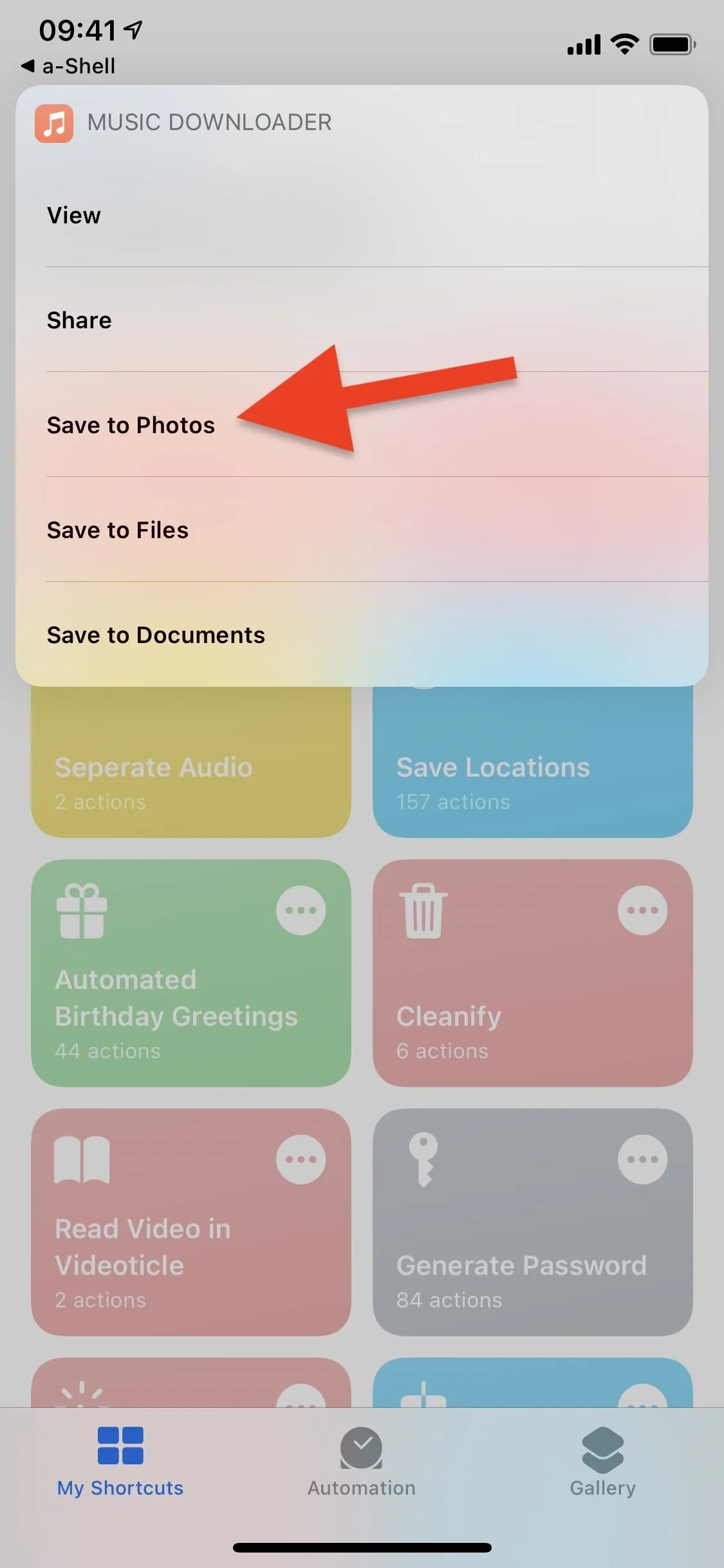Screen dimensions: 724x1568
Task: Run Automated Birthday Greetings shortcut
Action: point(191,973)
